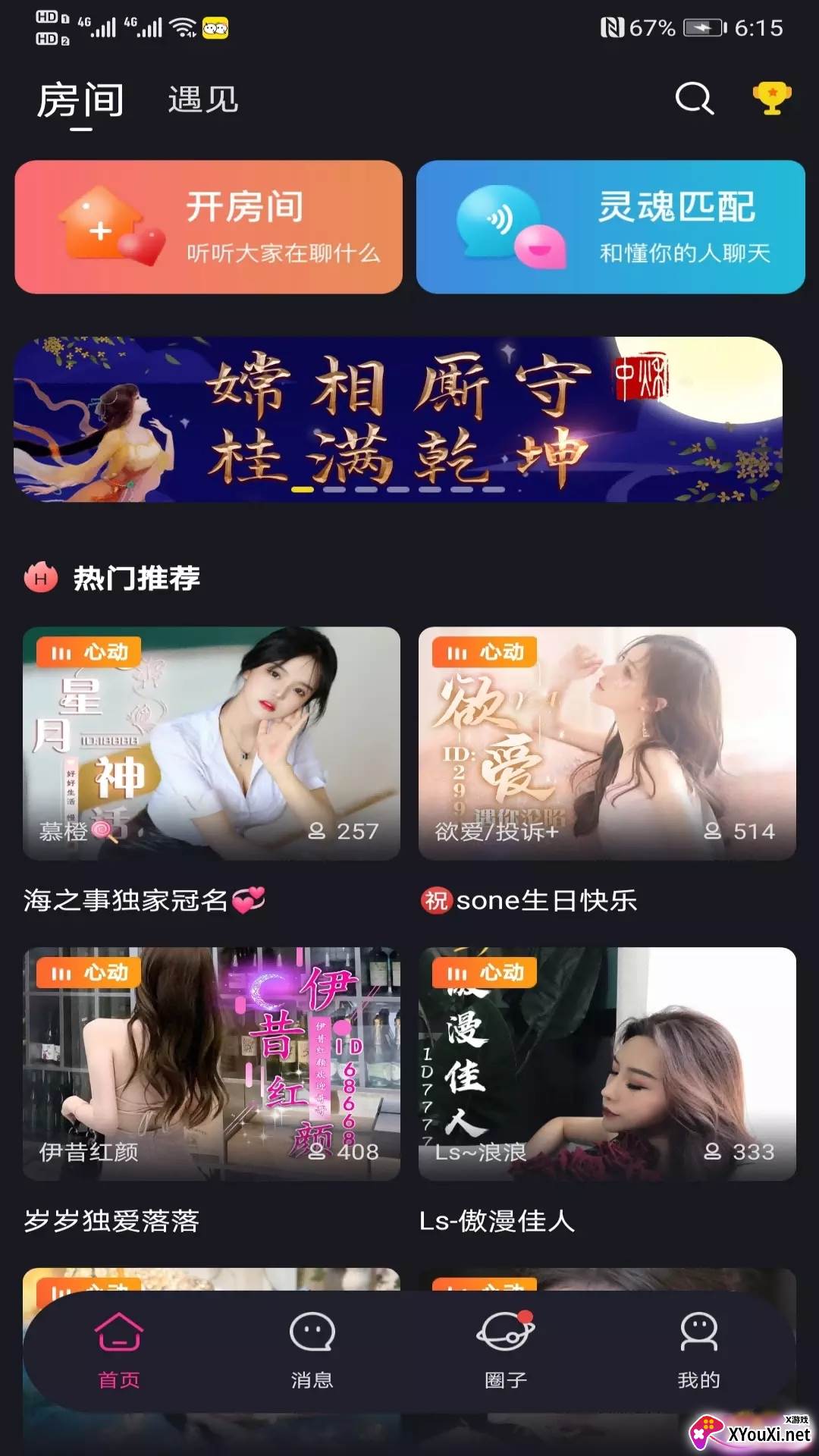Viewport: 819px width, 1456px height.
Task: Open the 我的 profile tab
Action: click(698, 1350)
